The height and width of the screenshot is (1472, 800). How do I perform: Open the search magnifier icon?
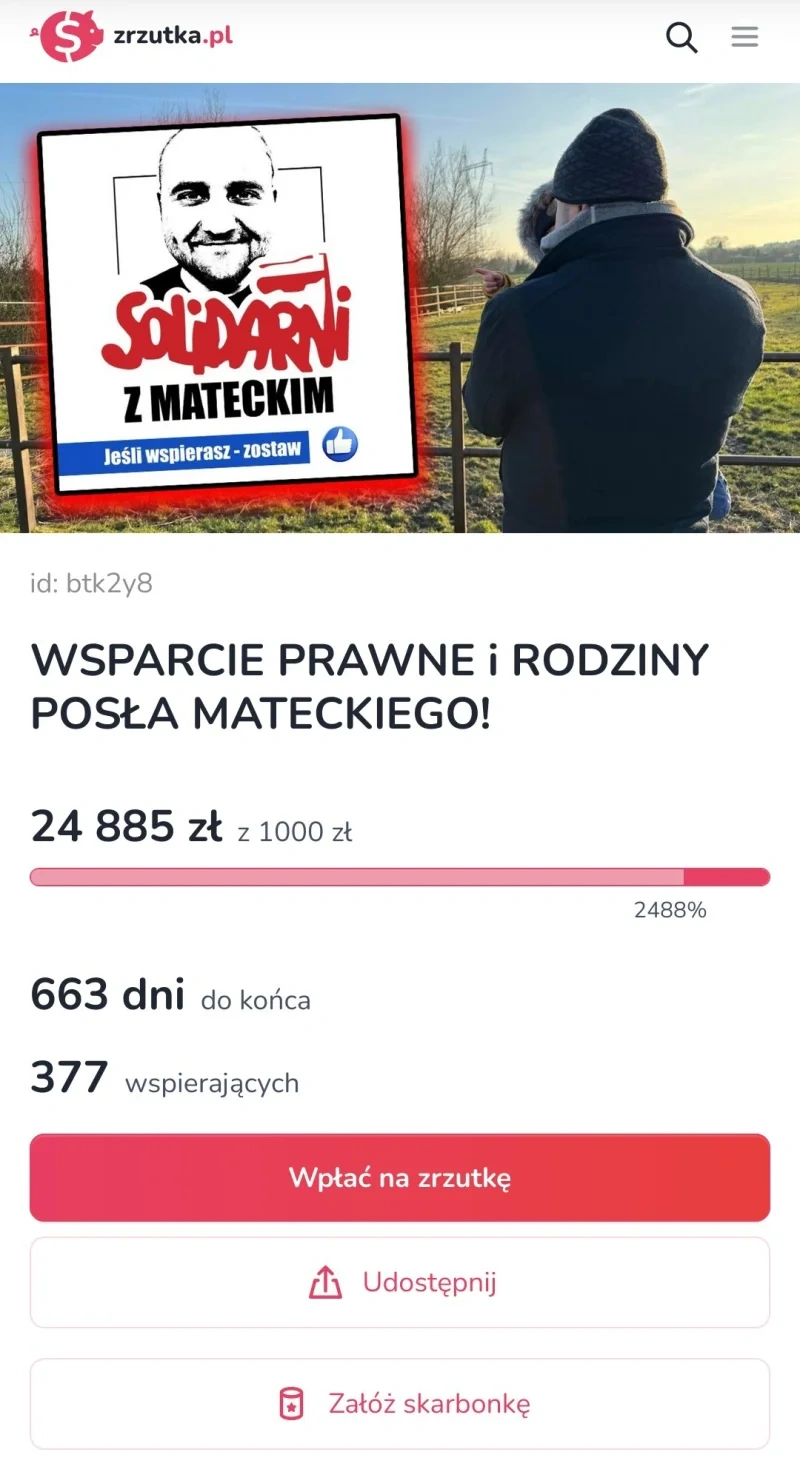click(x=682, y=38)
